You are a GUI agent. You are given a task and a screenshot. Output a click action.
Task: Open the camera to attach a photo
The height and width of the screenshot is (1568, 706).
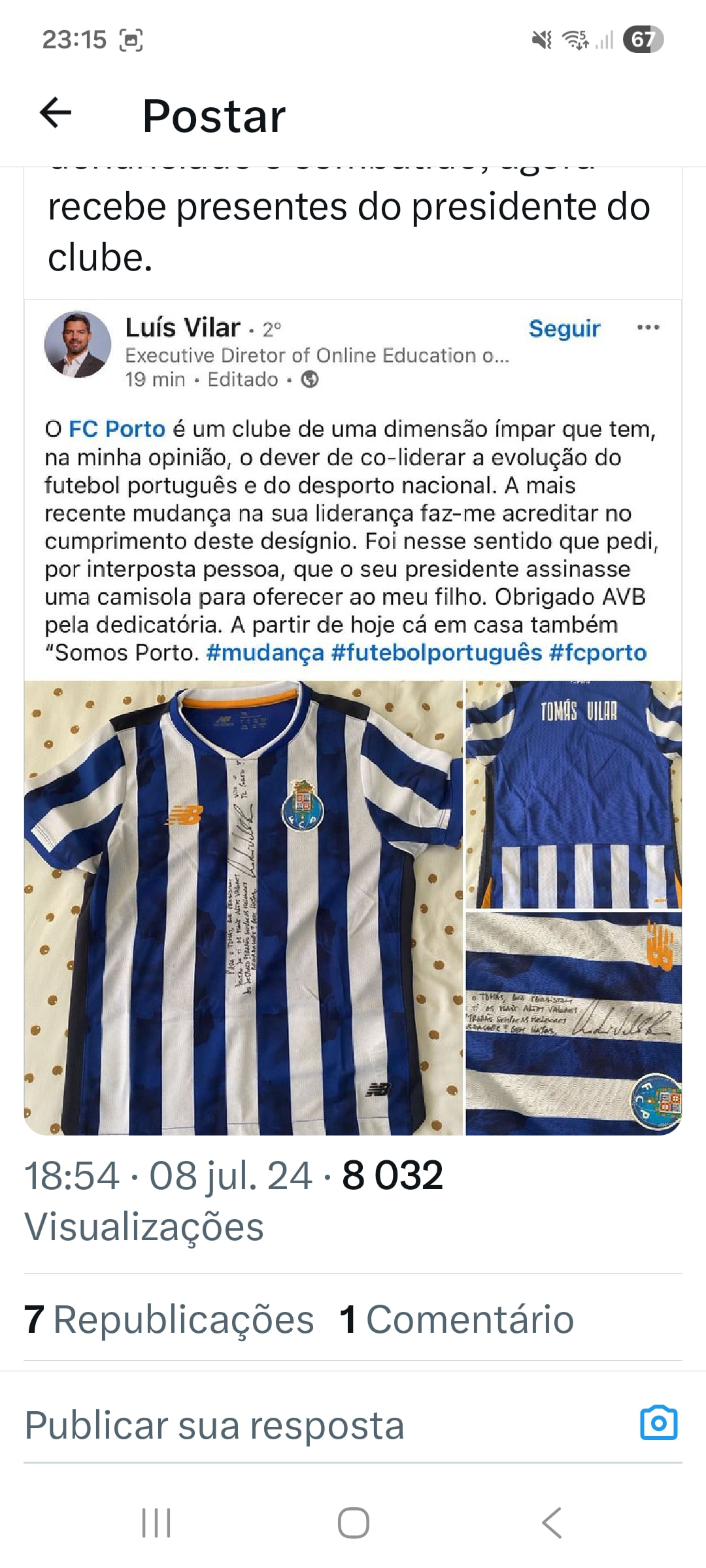(x=658, y=1423)
